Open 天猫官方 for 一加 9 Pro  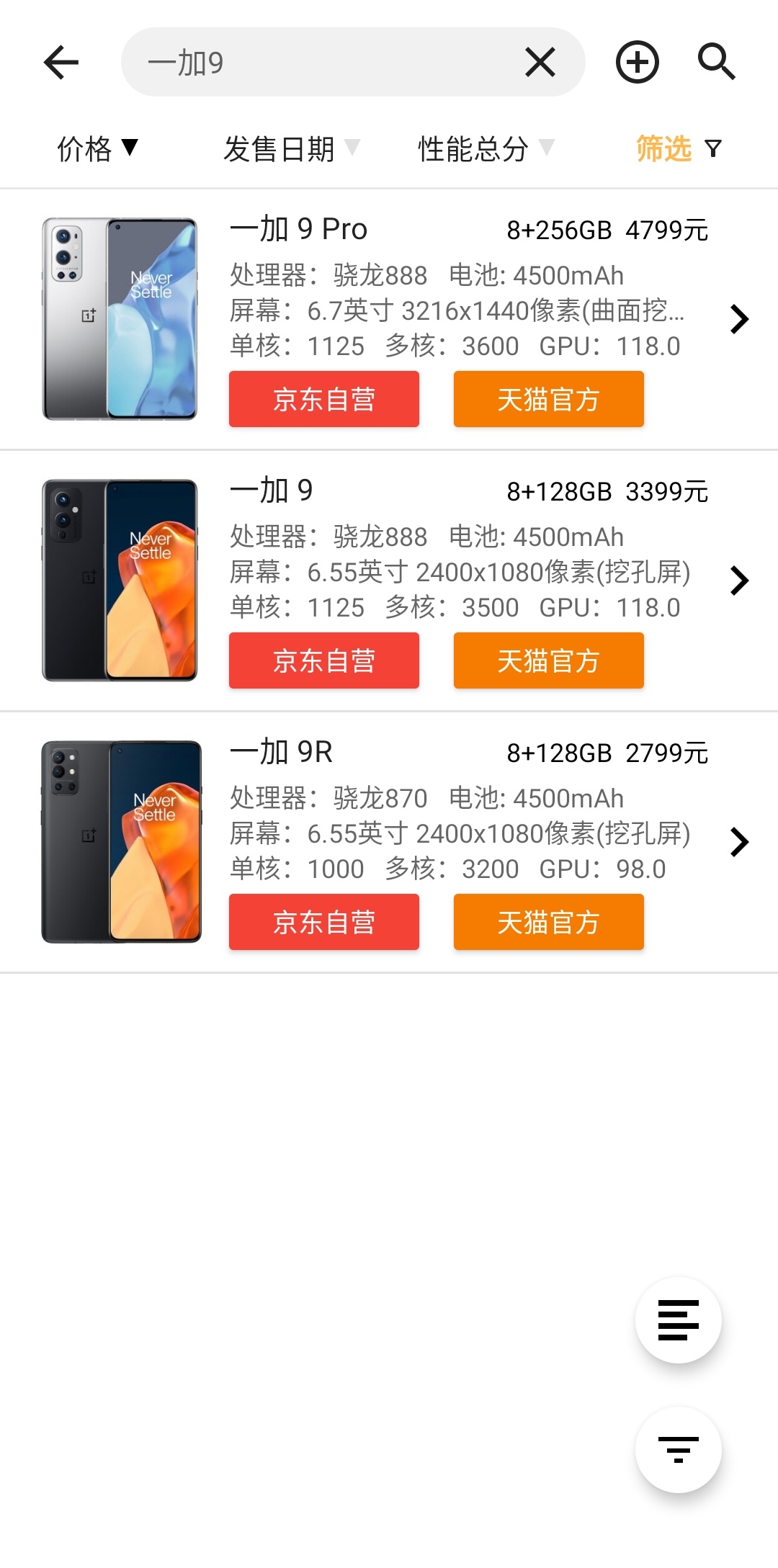pyautogui.click(x=548, y=399)
